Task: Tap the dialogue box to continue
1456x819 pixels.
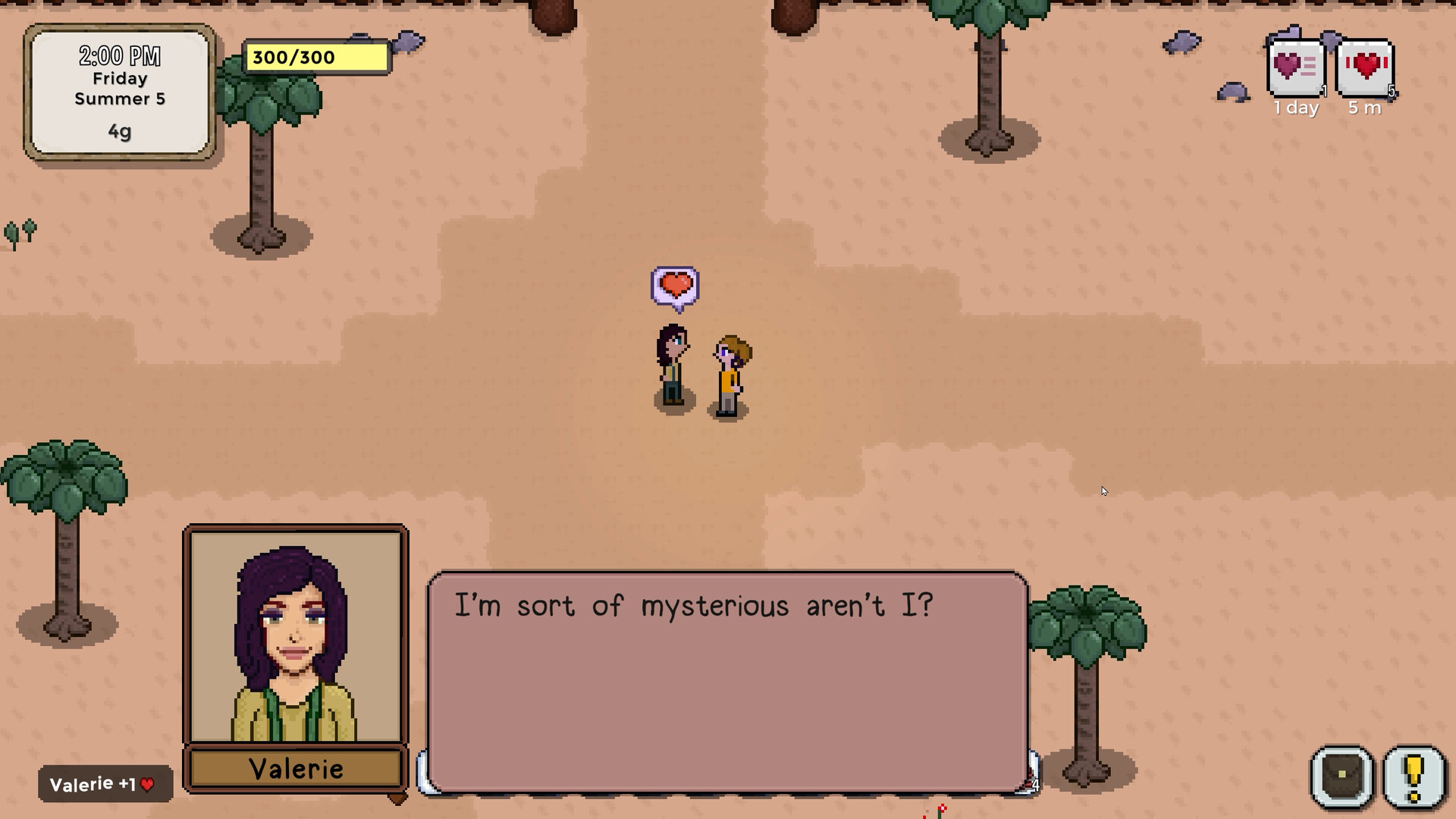Action: pyautogui.click(x=728, y=682)
